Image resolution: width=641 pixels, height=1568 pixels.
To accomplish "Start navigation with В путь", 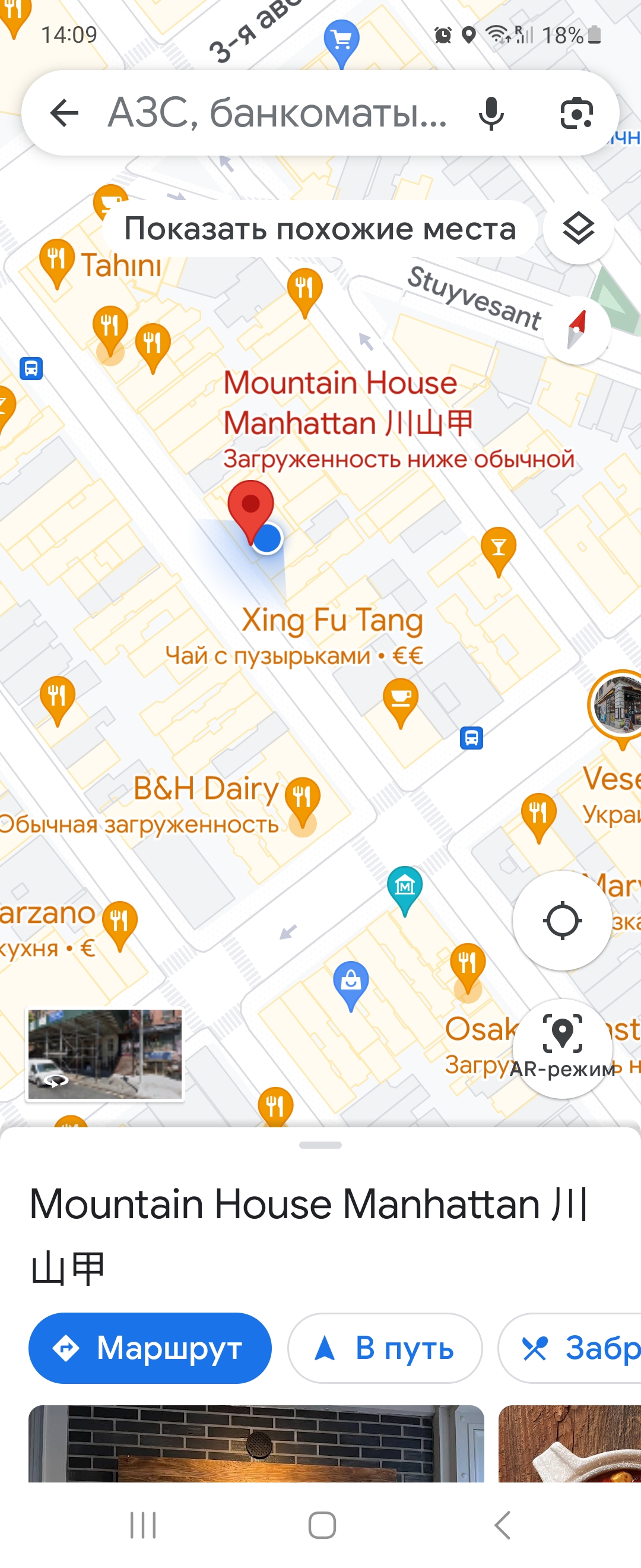I will coord(385,1348).
